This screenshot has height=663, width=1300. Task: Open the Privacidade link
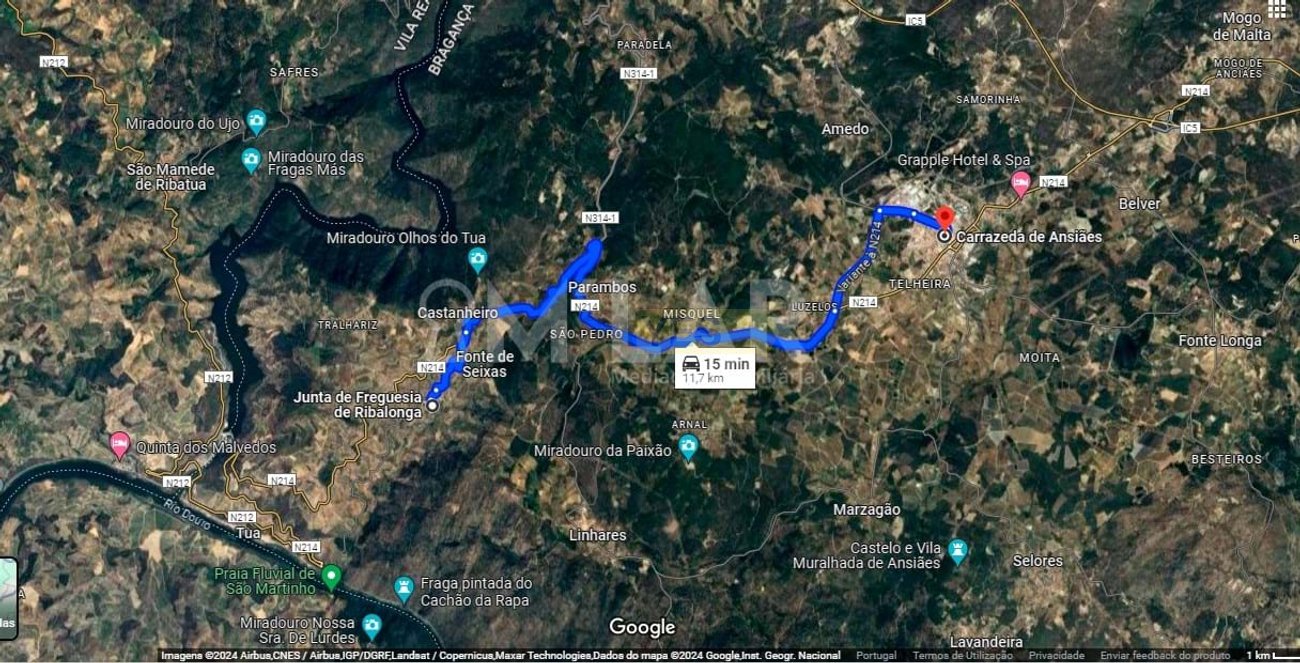point(1056,655)
